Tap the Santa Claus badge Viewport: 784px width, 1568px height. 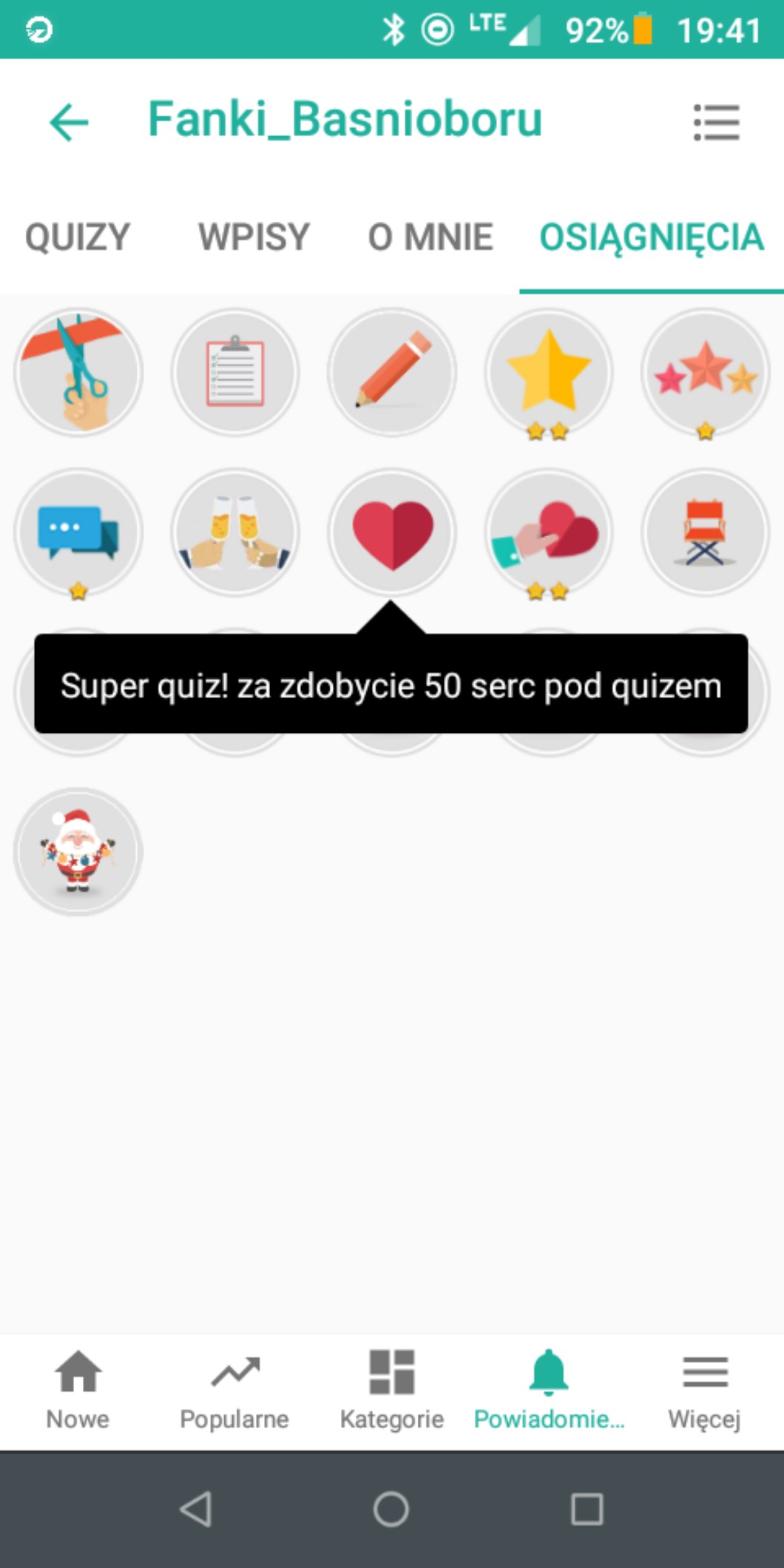(x=78, y=851)
